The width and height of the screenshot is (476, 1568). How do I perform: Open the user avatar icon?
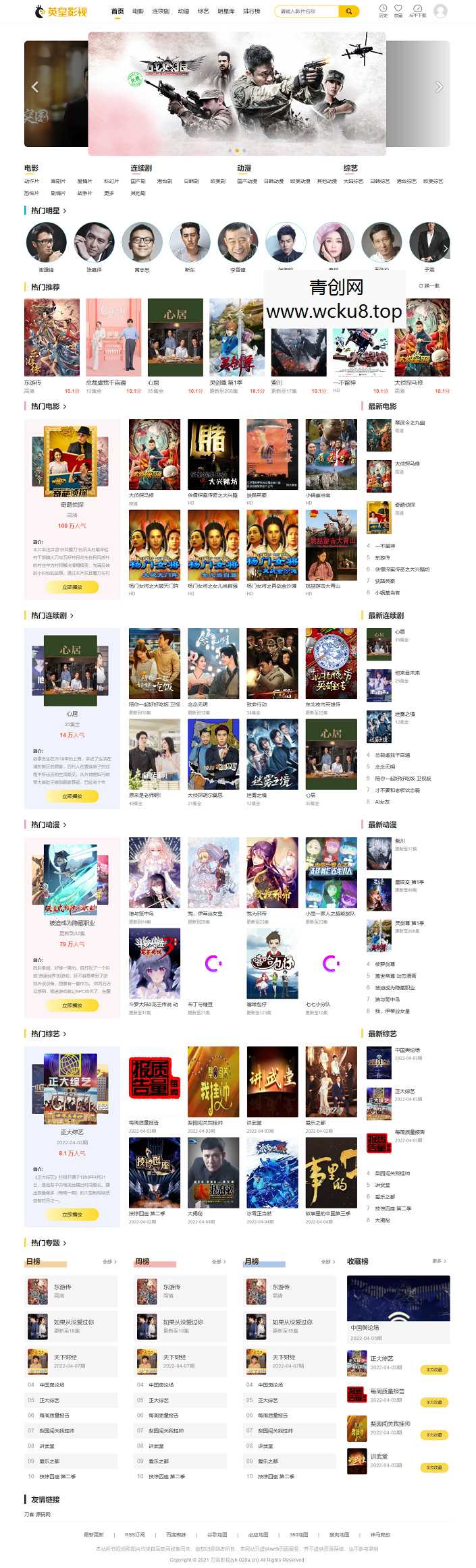tap(440, 11)
